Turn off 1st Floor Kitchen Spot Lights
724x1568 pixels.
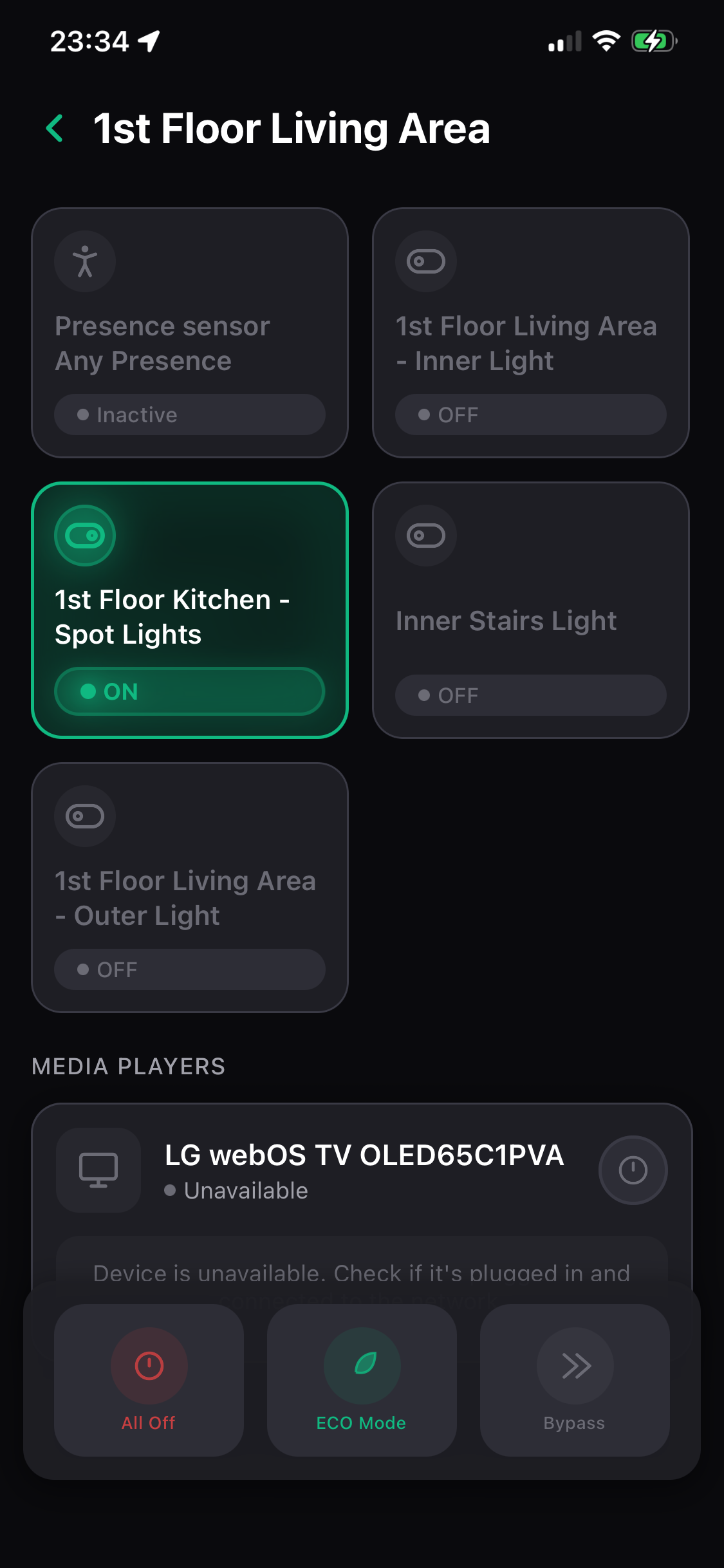click(x=189, y=691)
